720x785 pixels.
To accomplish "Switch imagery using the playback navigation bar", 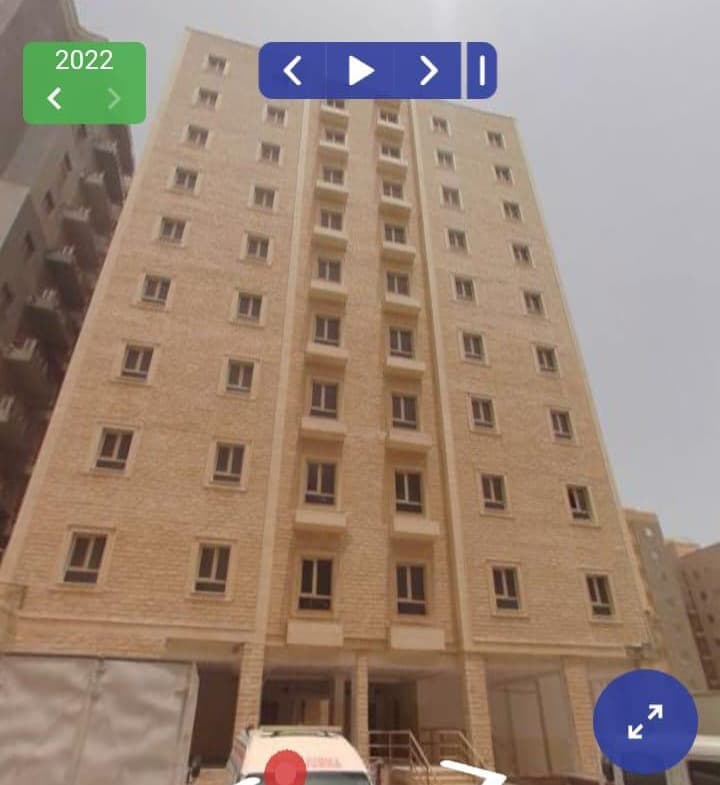I will point(360,71).
